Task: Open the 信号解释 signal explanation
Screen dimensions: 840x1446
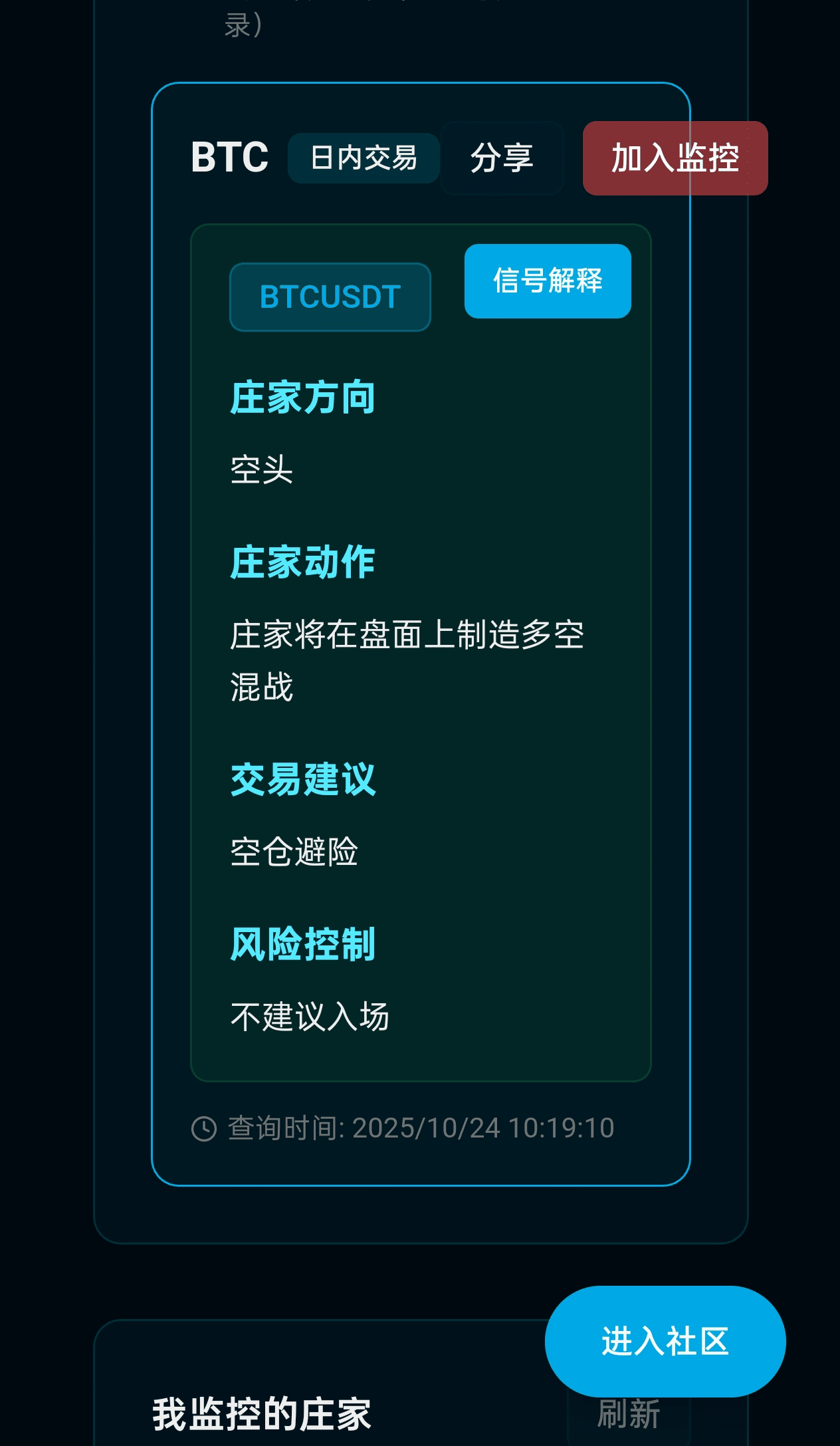Action: point(547,281)
